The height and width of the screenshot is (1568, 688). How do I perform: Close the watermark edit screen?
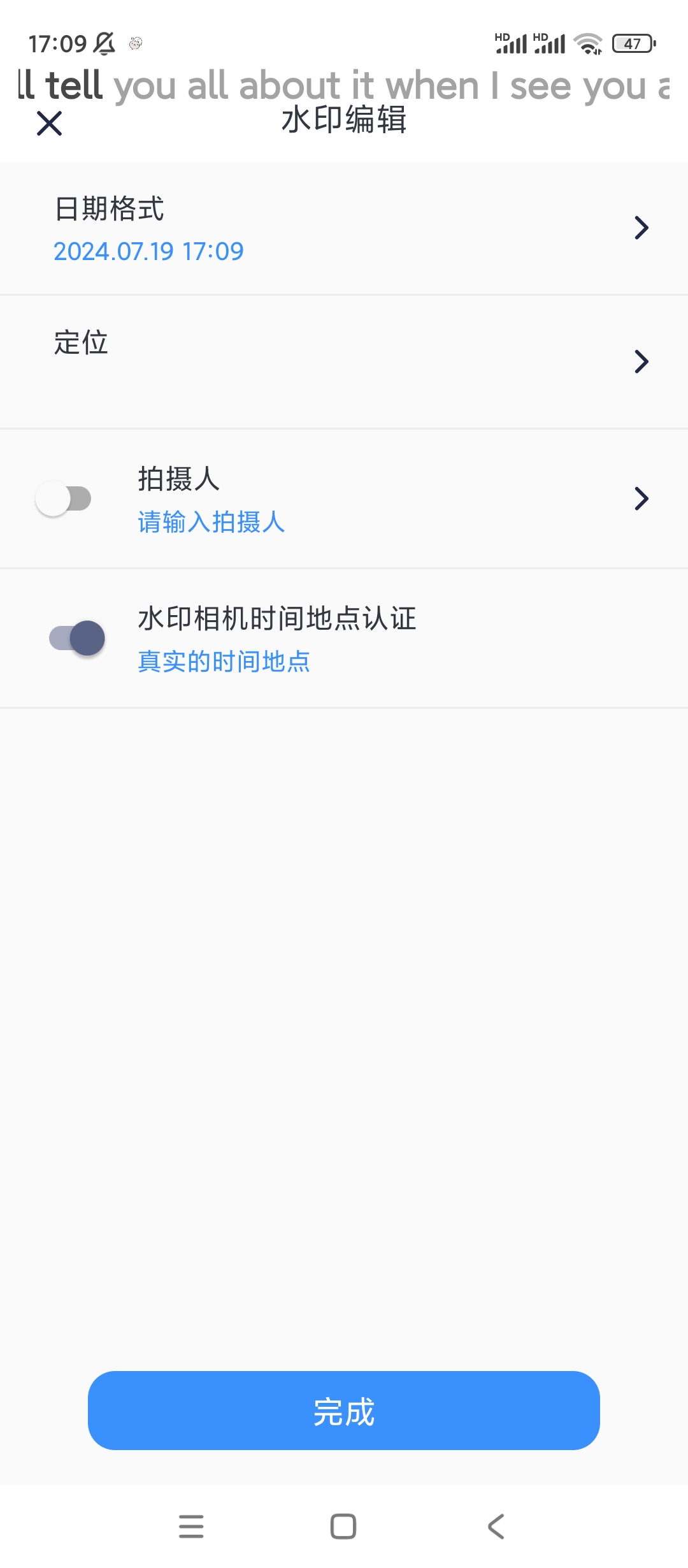pos(49,124)
